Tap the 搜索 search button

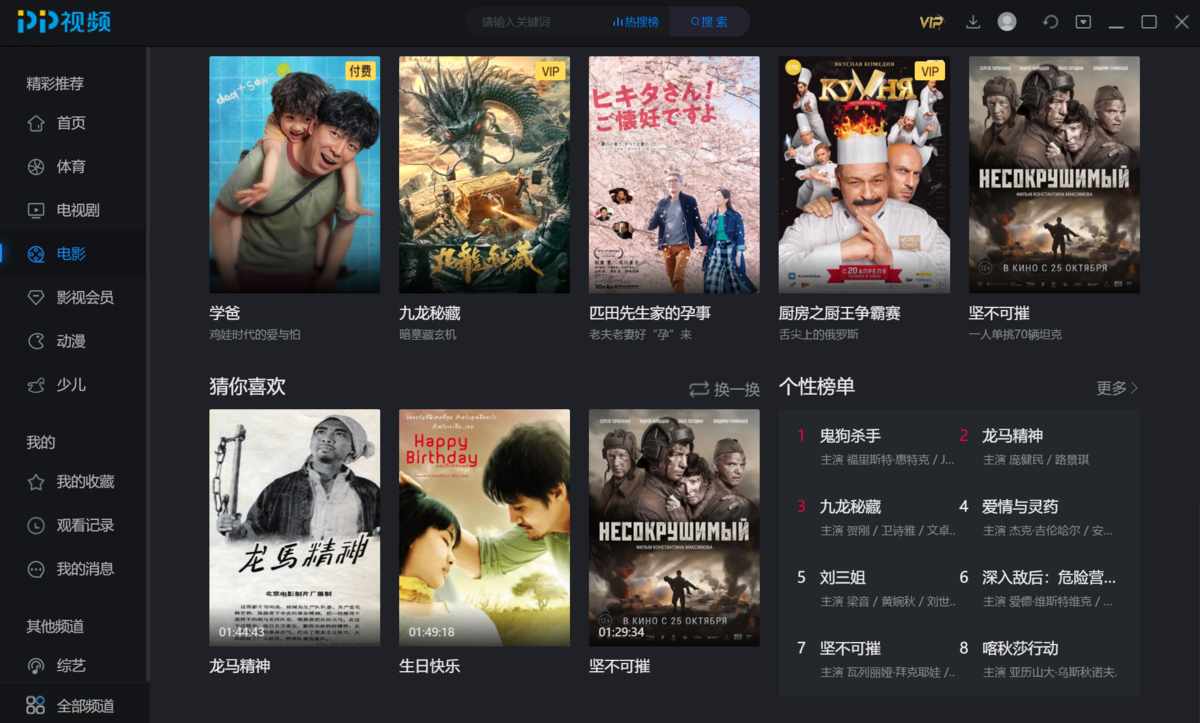(711, 22)
